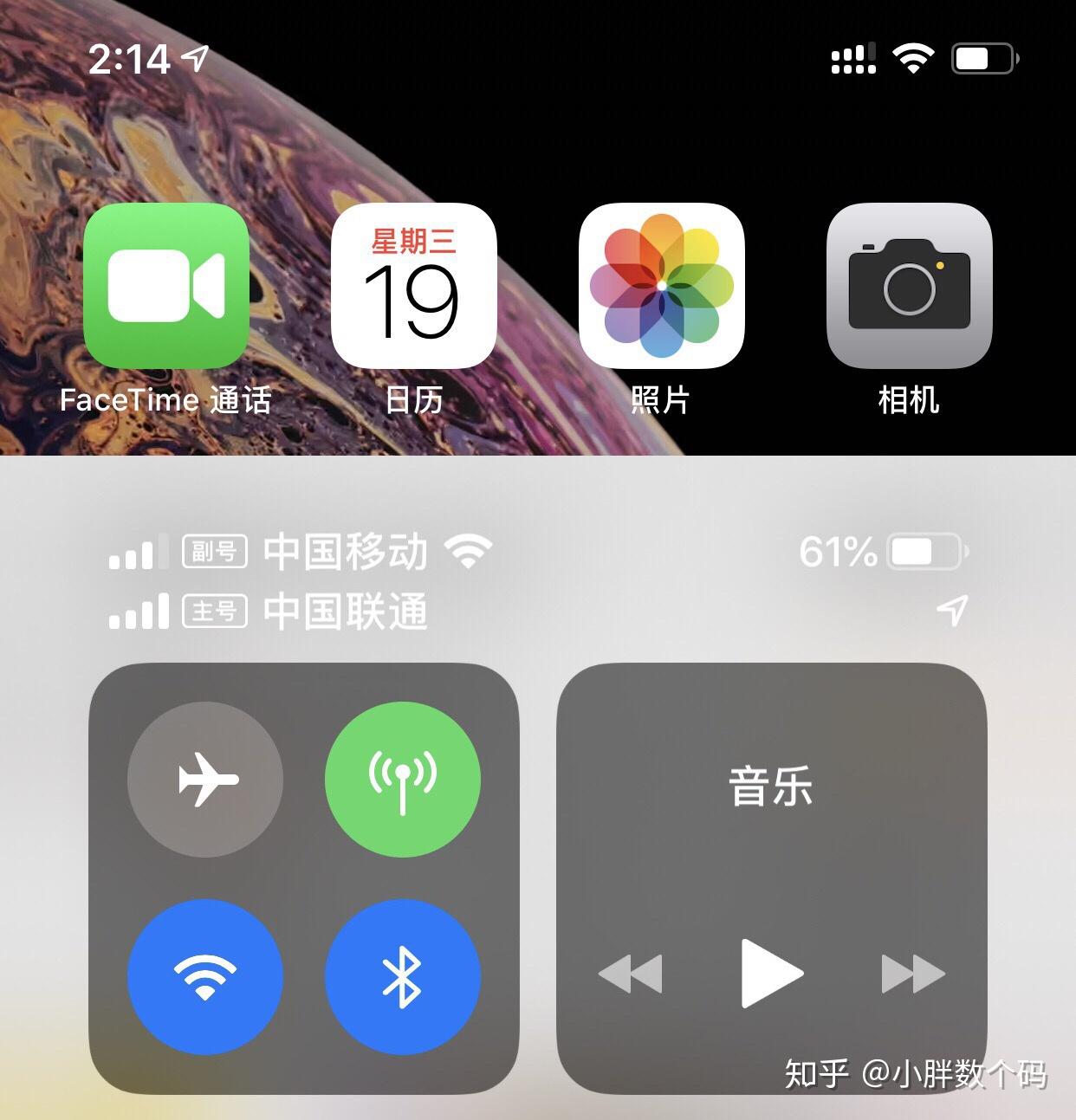Open the Camera app
1076x1120 pixels.
(909, 286)
